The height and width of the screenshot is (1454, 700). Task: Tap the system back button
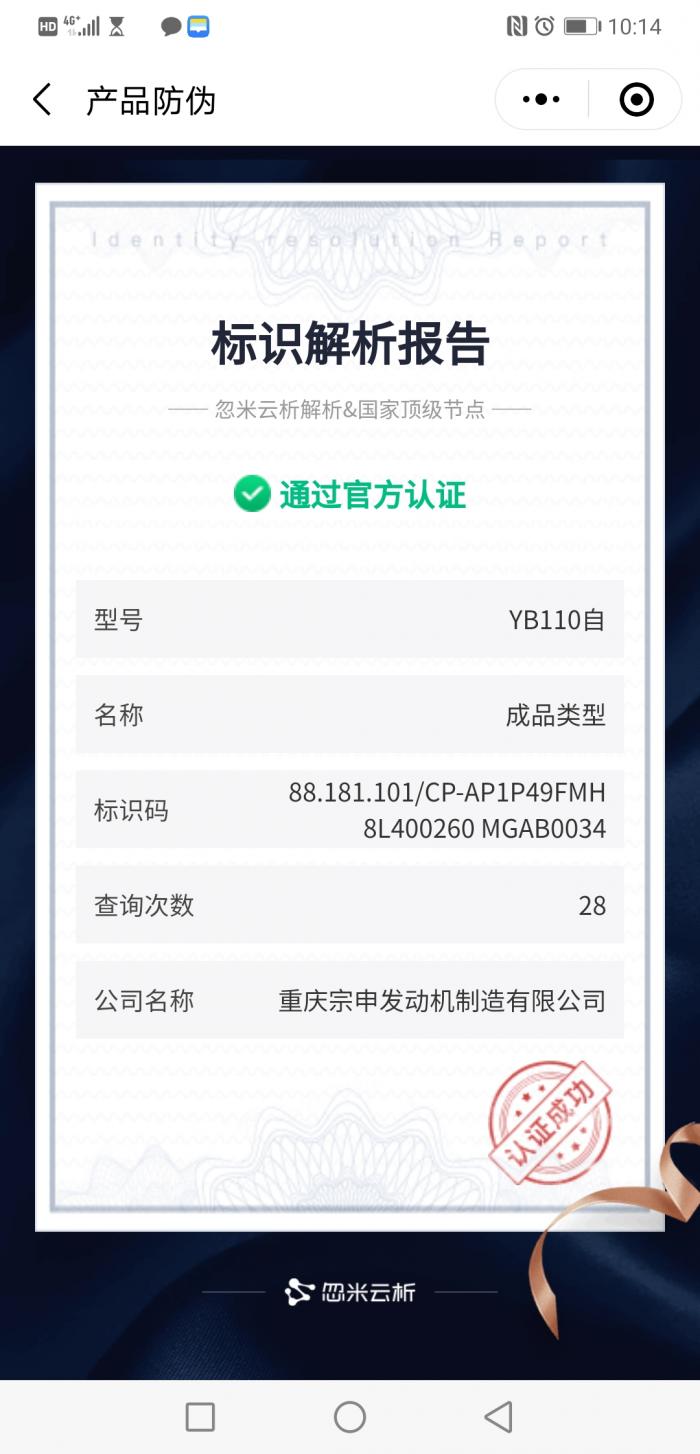tap(498, 1416)
